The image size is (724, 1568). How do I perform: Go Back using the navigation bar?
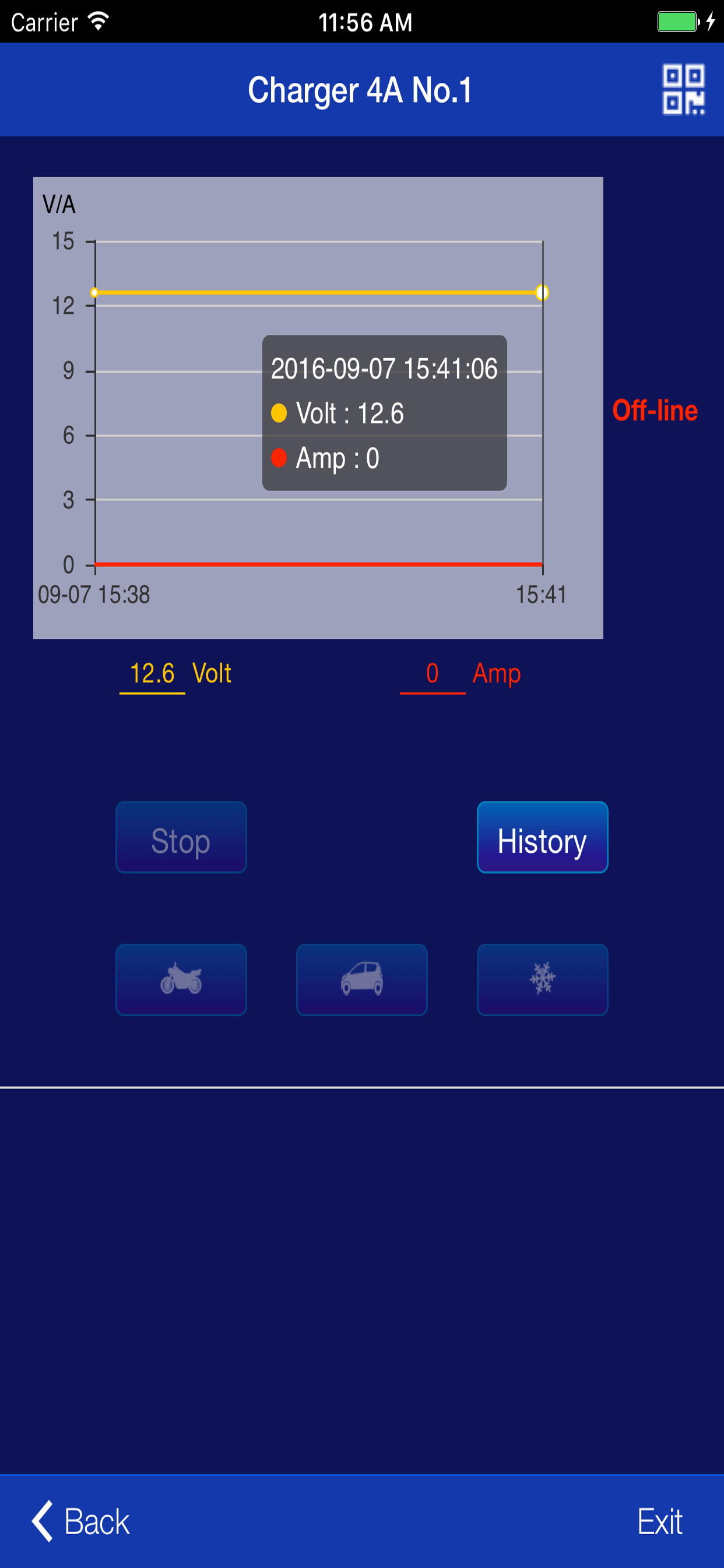click(82, 1521)
